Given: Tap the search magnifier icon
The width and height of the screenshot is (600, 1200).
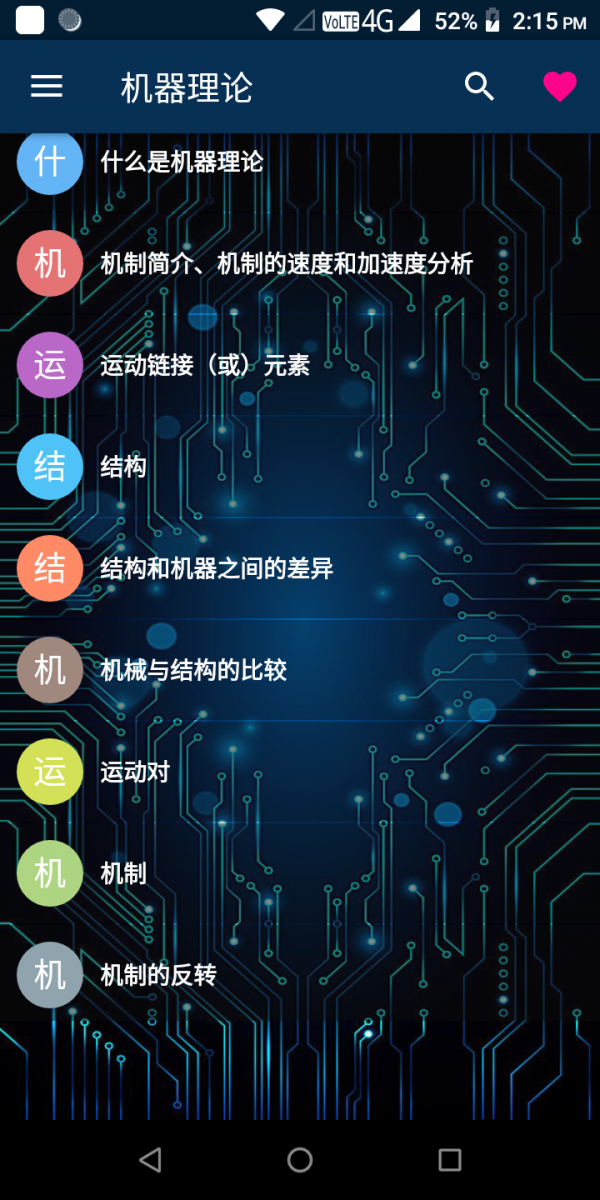Looking at the screenshot, I should pos(480,87).
